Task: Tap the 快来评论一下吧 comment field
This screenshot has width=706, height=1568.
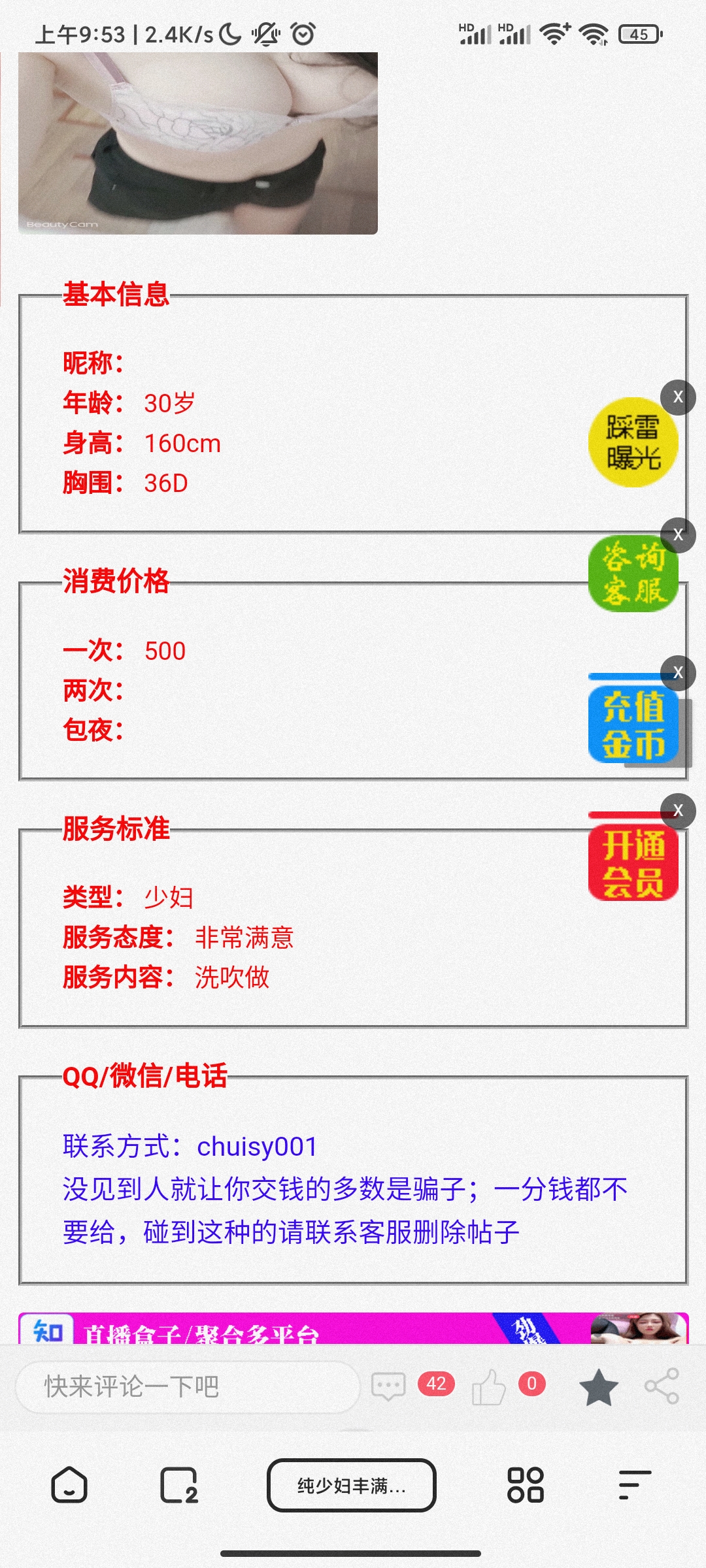Action: tap(187, 1386)
